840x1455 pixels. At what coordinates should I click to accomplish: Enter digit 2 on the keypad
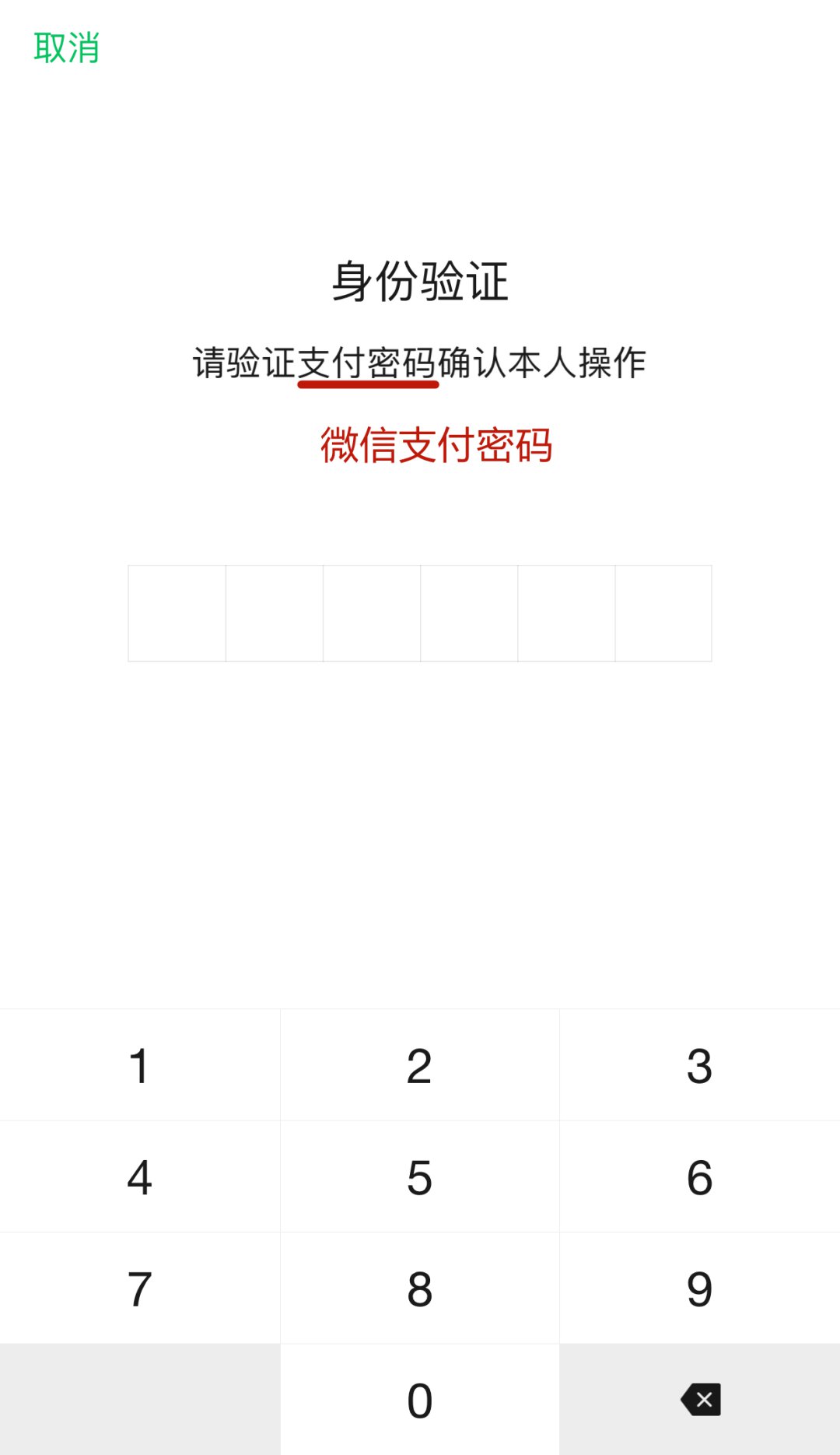point(420,1065)
